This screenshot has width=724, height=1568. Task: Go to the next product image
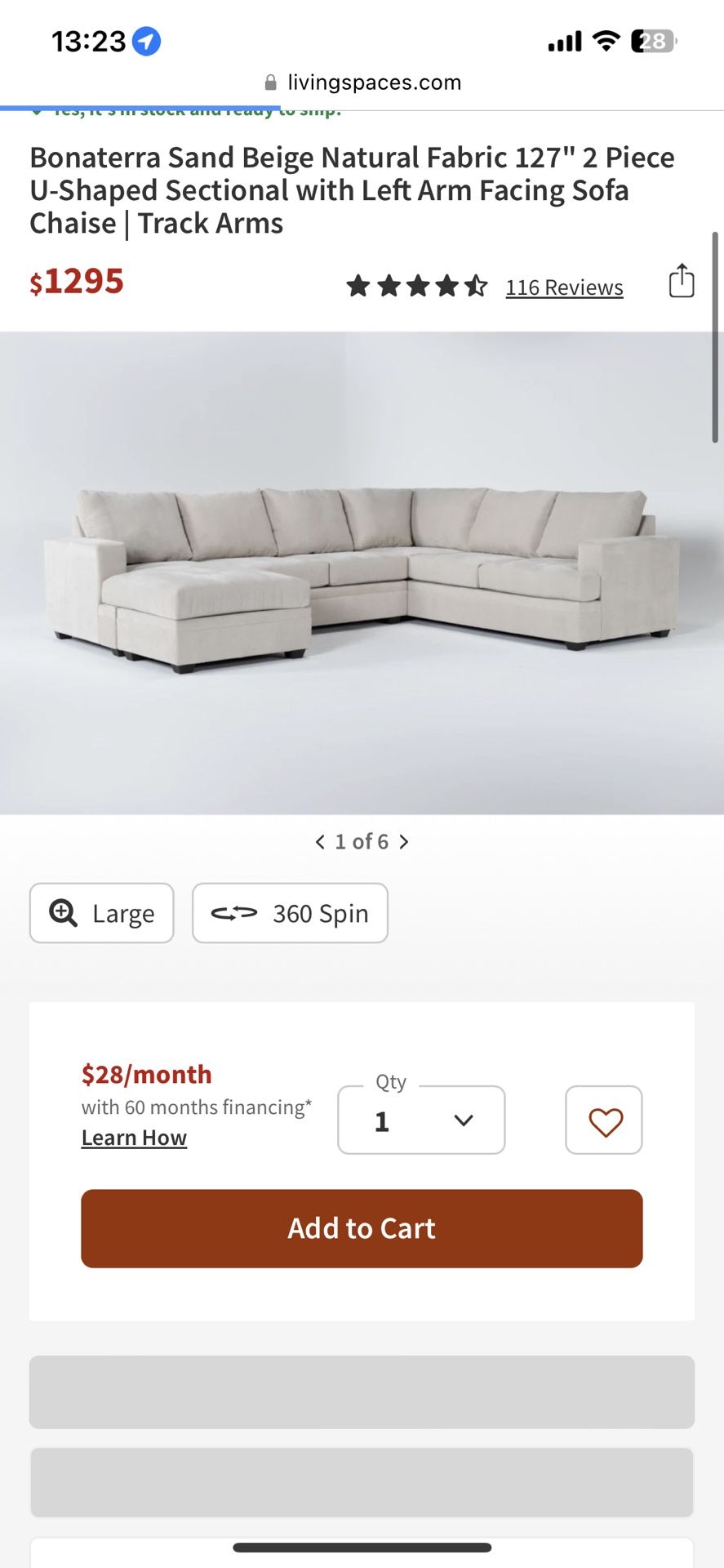(404, 842)
